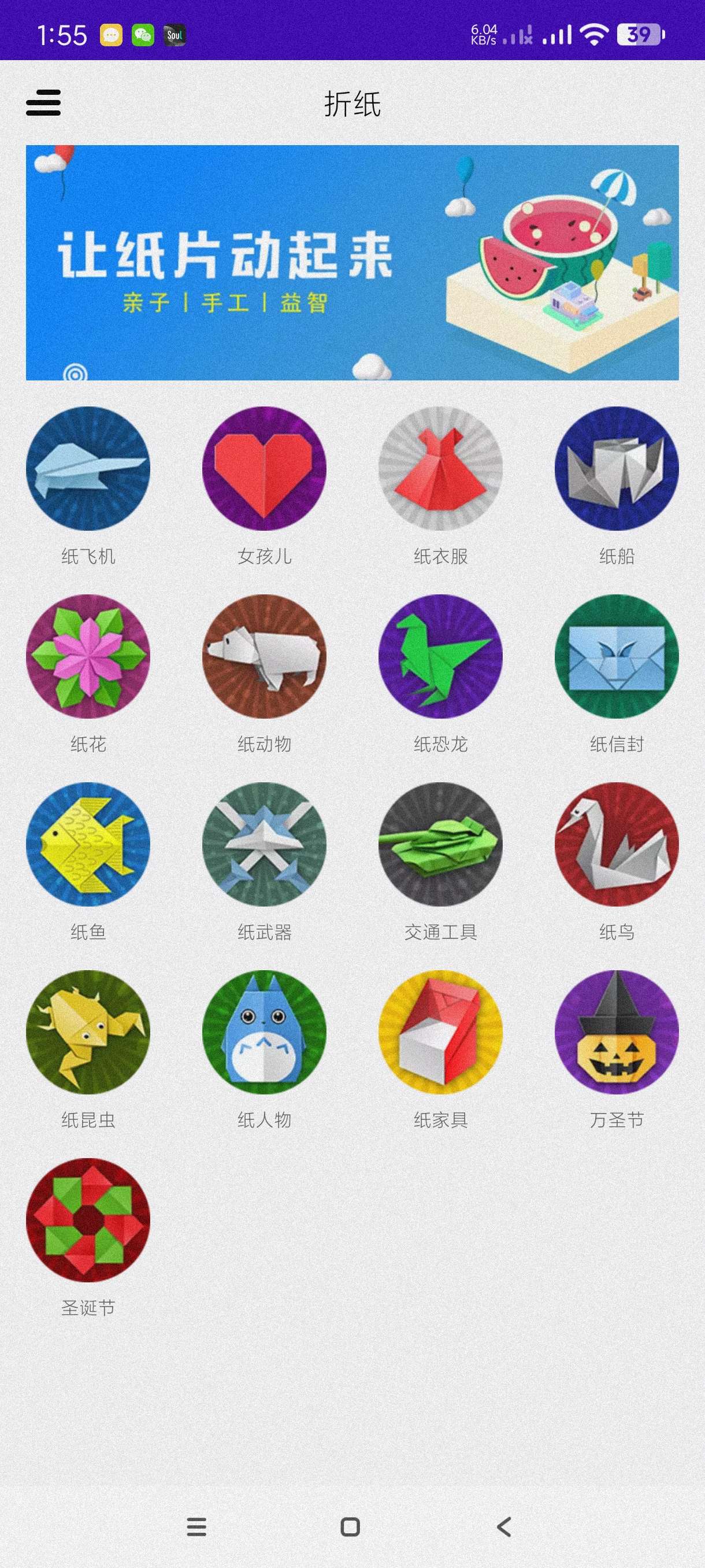705x1568 pixels.
Task: Open the 纸人物 category
Action: tap(264, 1033)
